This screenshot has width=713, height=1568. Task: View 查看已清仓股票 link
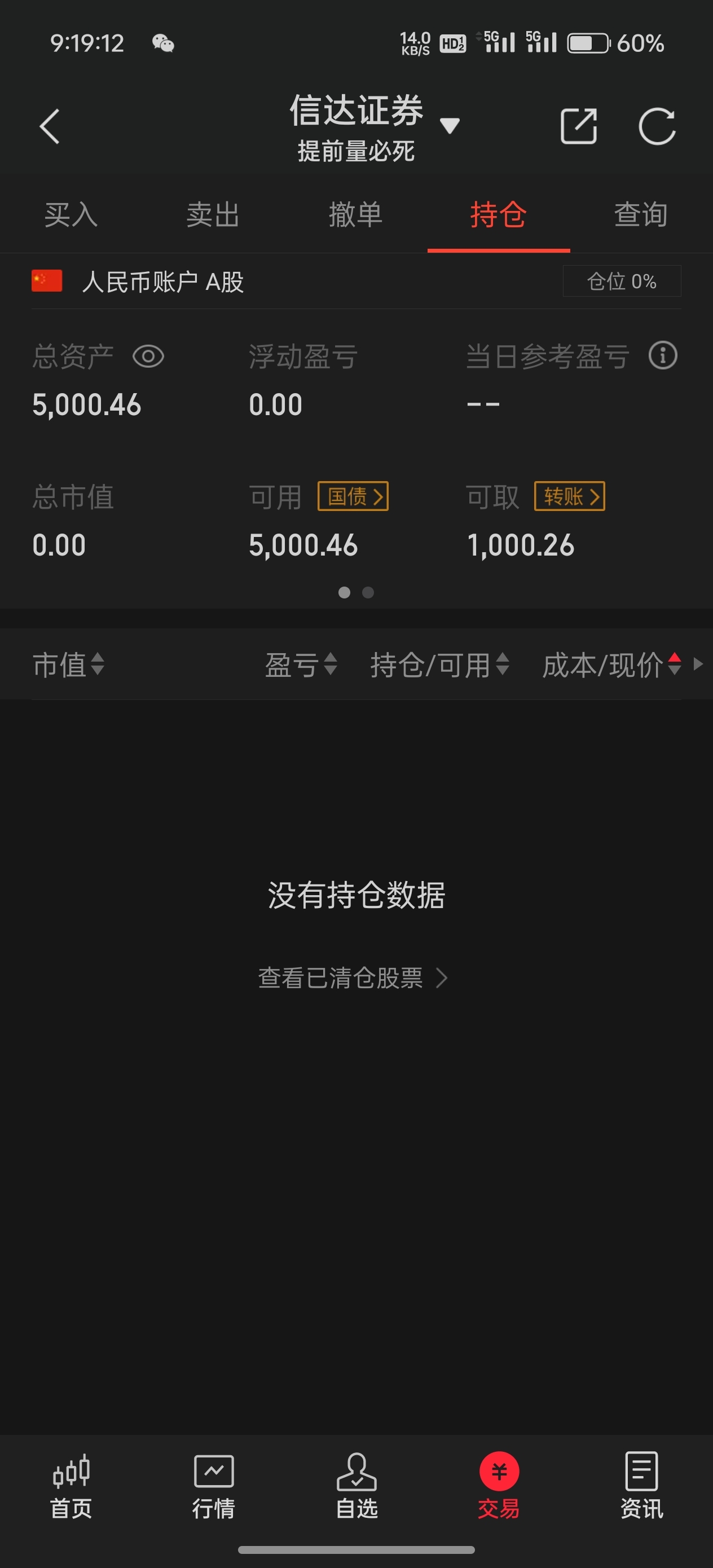click(x=353, y=978)
